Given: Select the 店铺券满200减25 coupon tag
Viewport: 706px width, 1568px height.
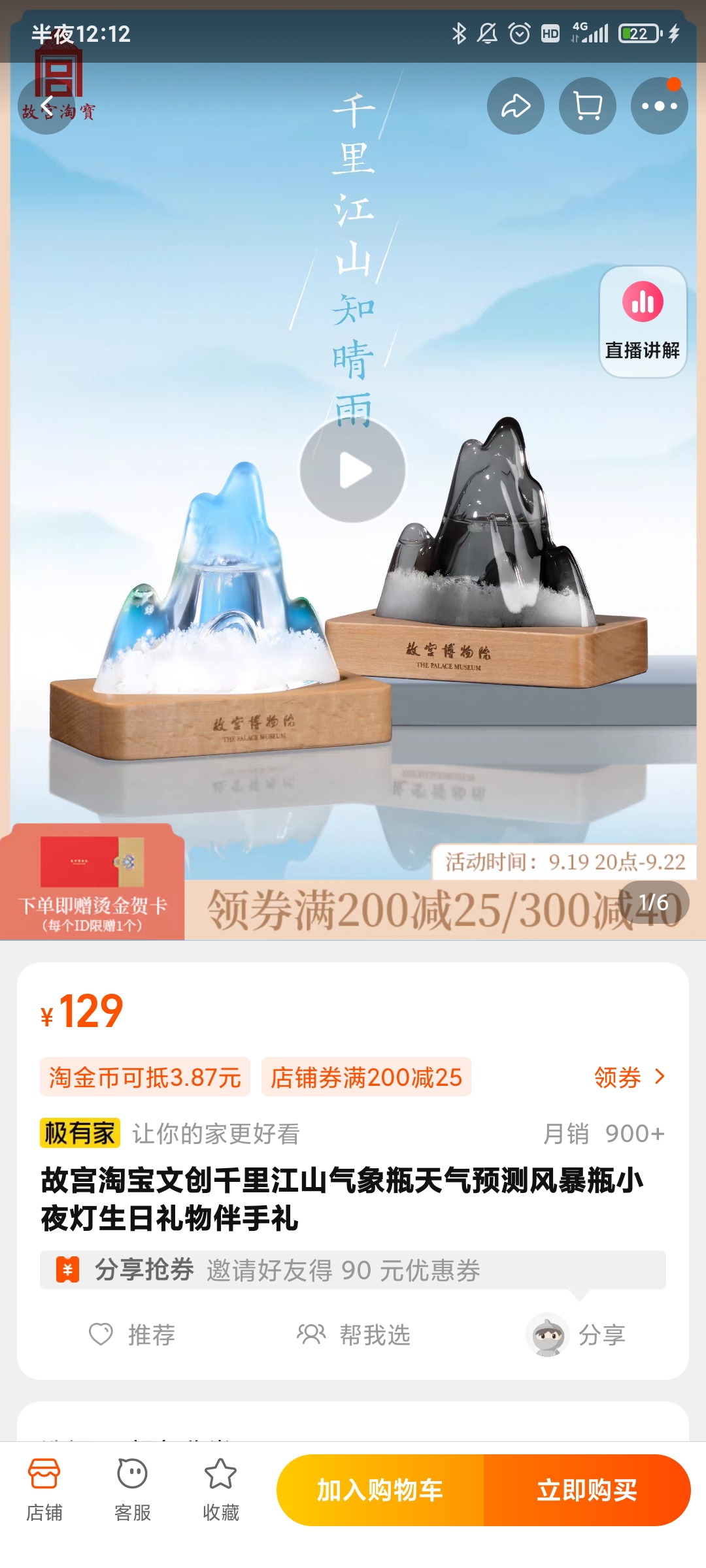Looking at the screenshot, I should 366,1077.
